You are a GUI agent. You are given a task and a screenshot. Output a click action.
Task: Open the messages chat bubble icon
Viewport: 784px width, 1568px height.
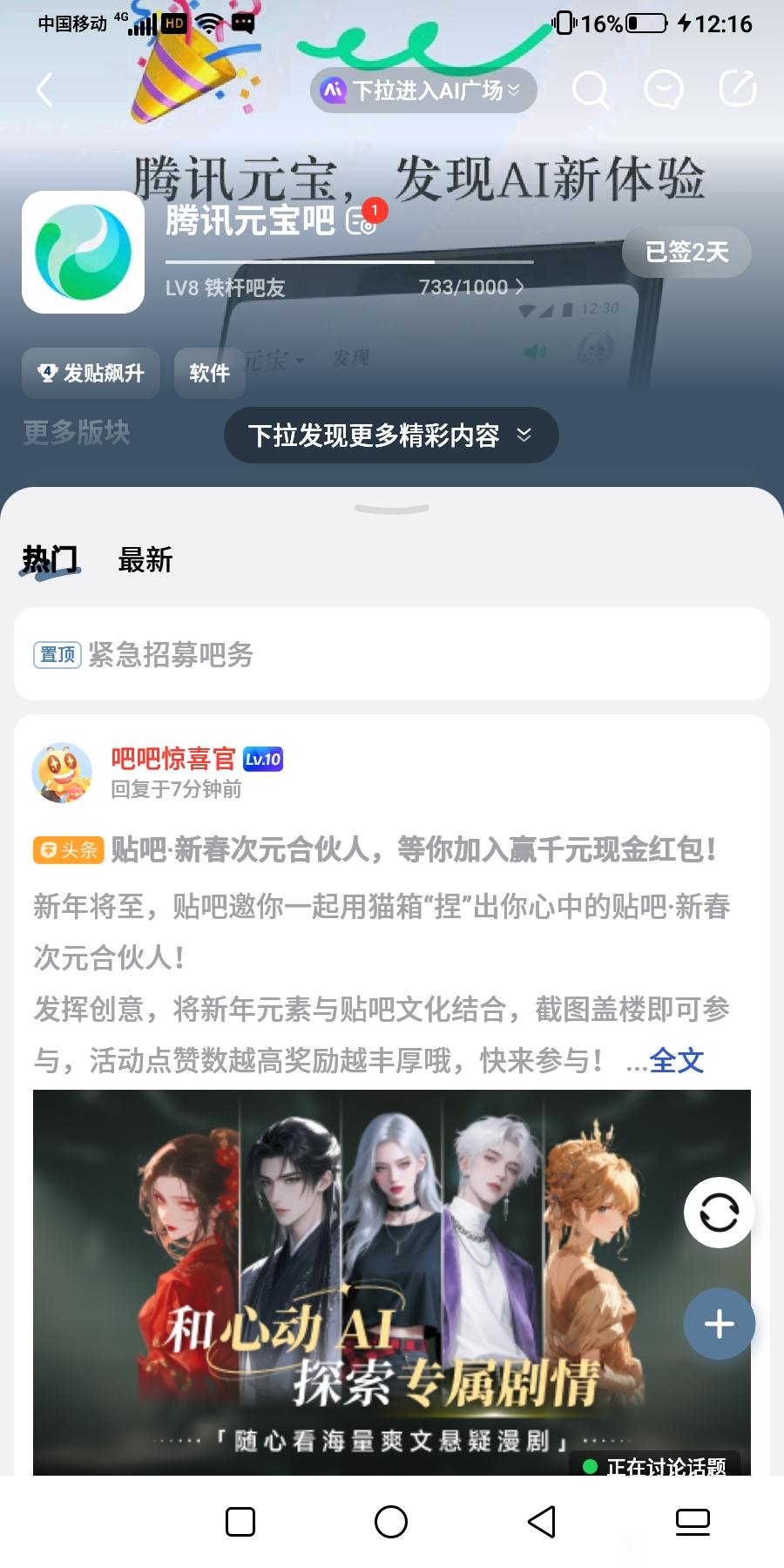tap(664, 90)
